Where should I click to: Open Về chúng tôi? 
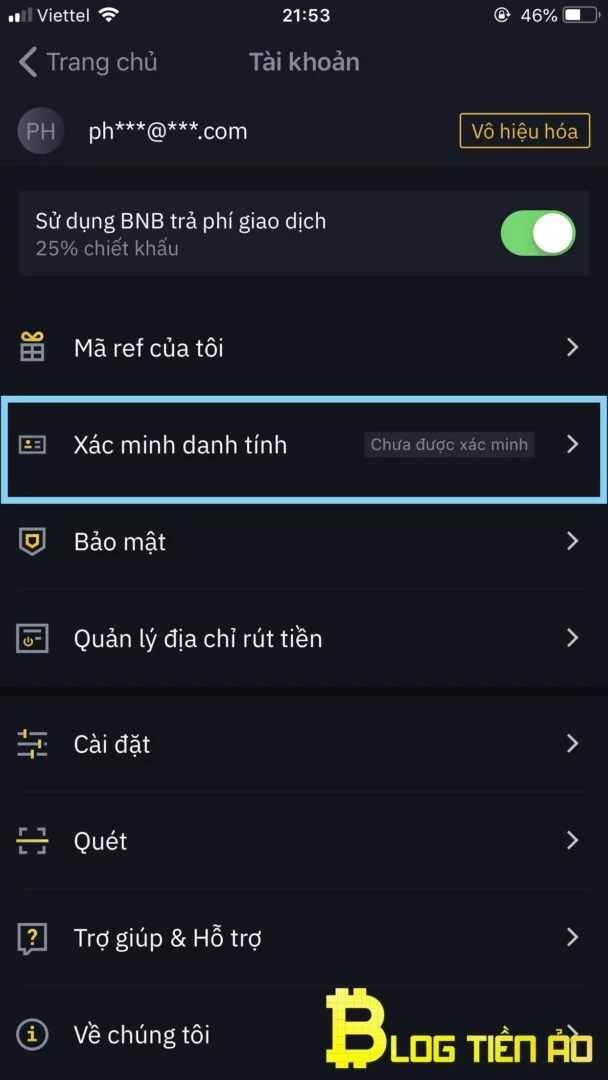(x=304, y=1035)
